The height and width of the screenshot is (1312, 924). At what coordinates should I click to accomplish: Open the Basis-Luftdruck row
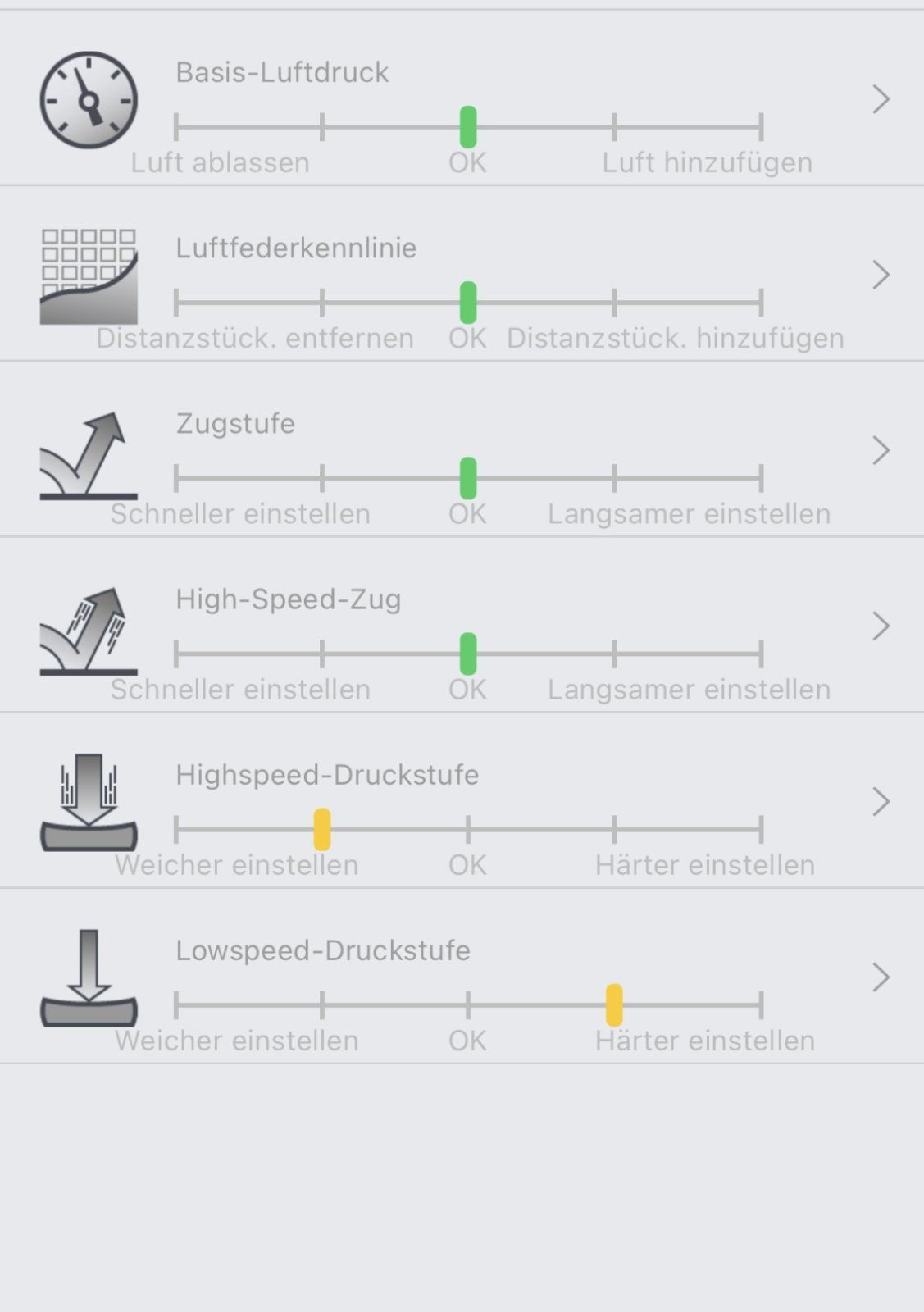880,99
